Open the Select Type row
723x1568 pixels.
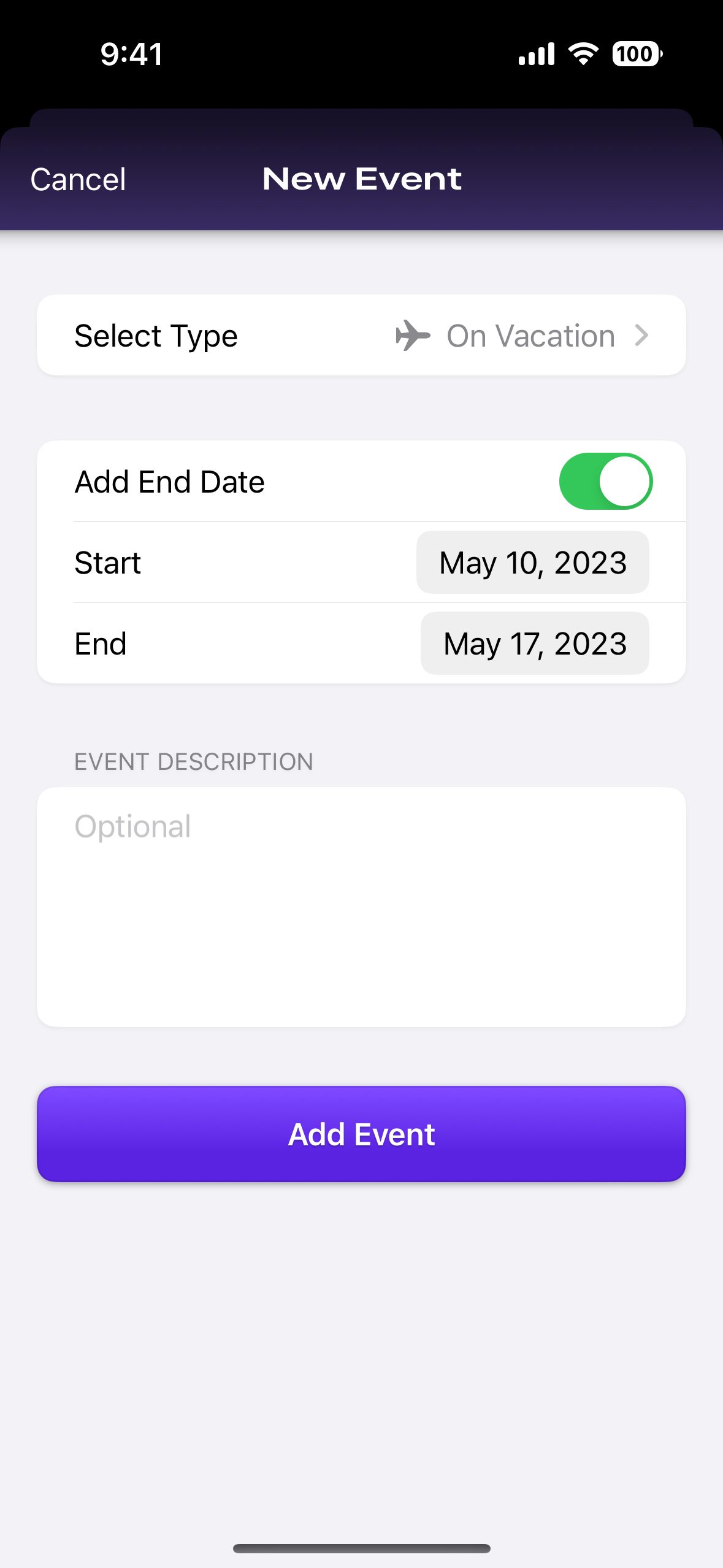coord(361,336)
